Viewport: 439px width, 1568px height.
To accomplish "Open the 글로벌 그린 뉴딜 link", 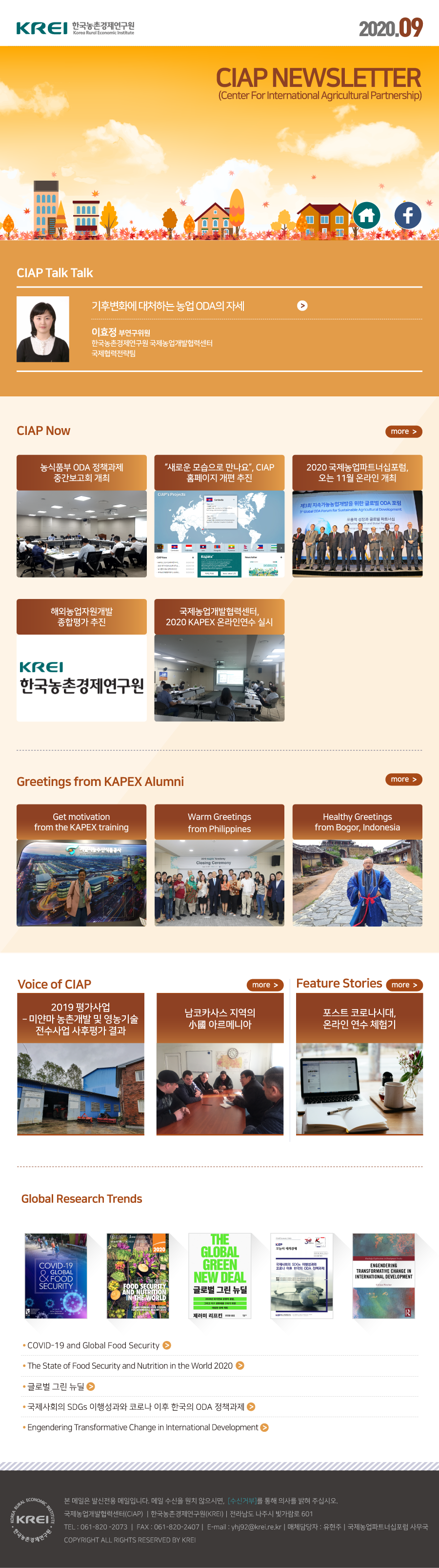I will pyautogui.click(x=56, y=1386).
